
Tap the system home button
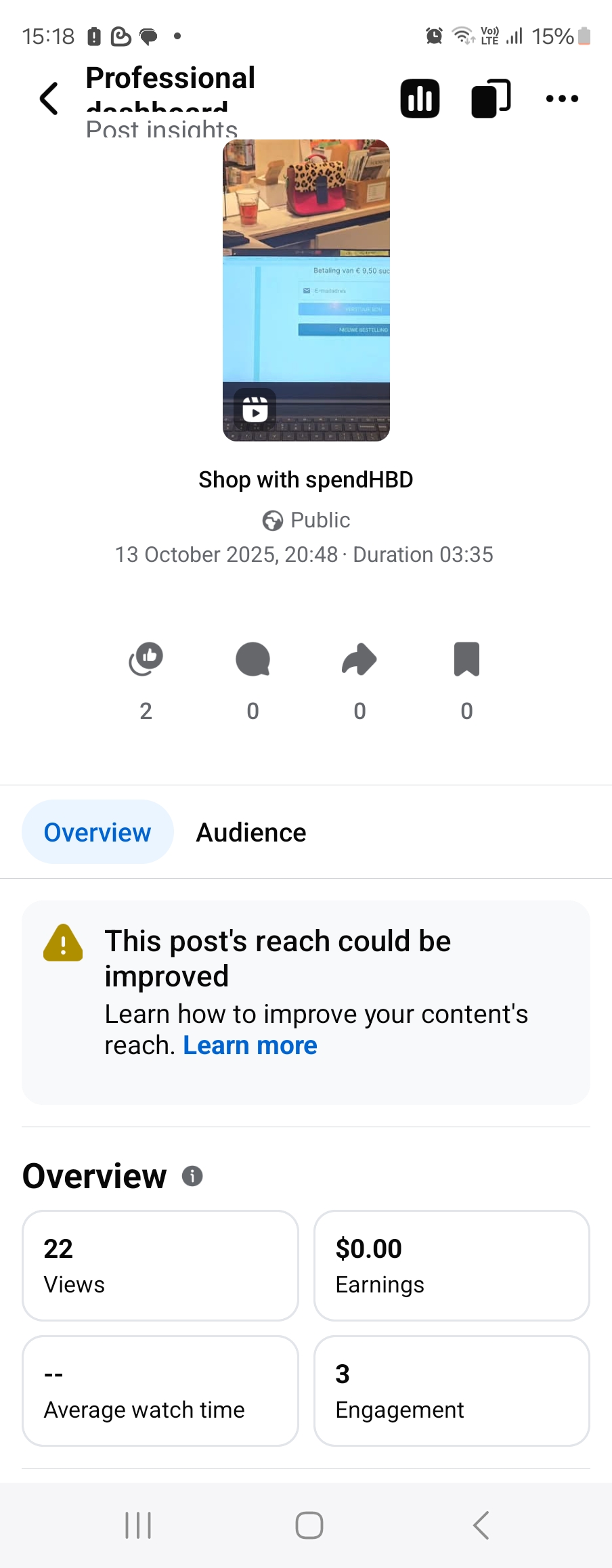click(x=309, y=1525)
